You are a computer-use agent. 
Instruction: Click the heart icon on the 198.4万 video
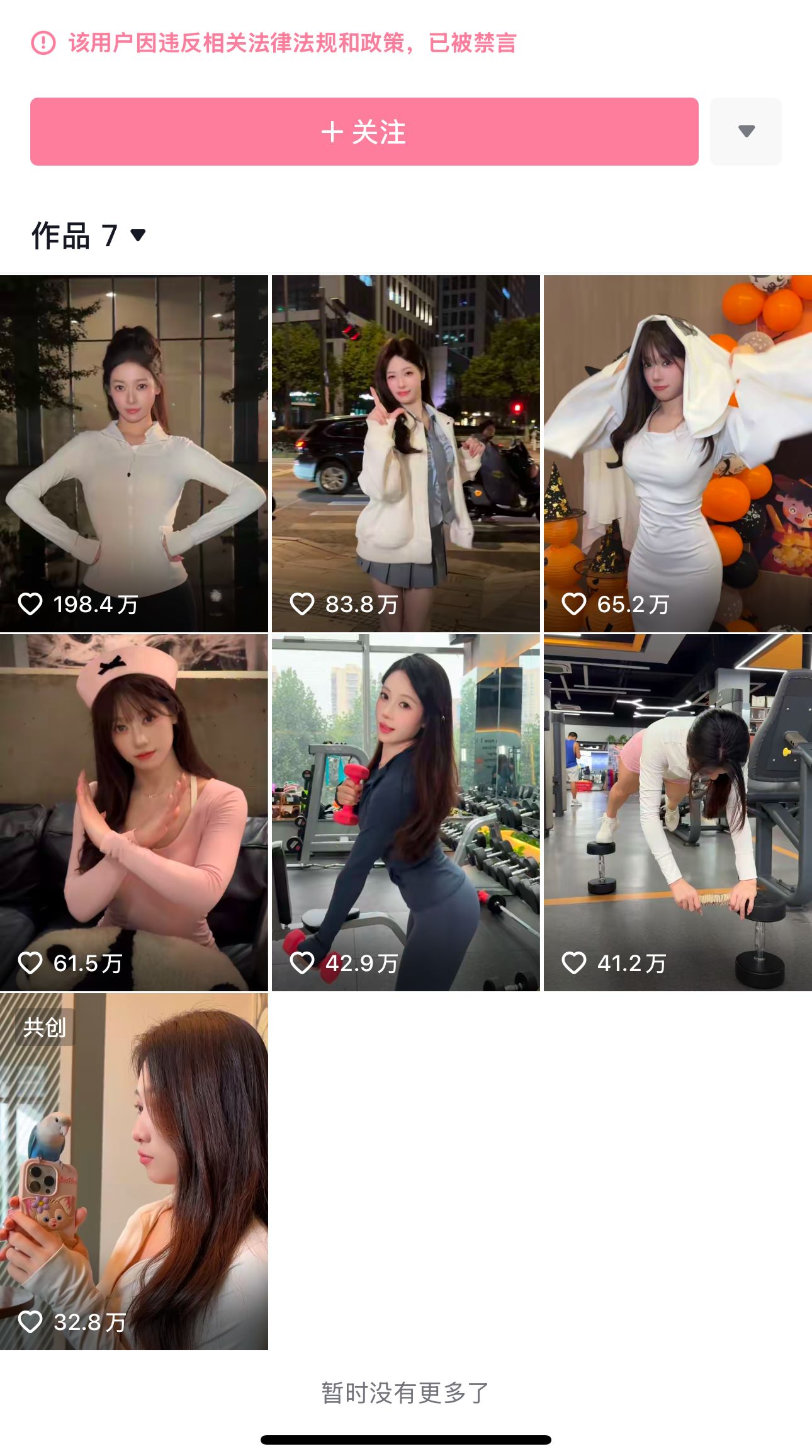31,604
